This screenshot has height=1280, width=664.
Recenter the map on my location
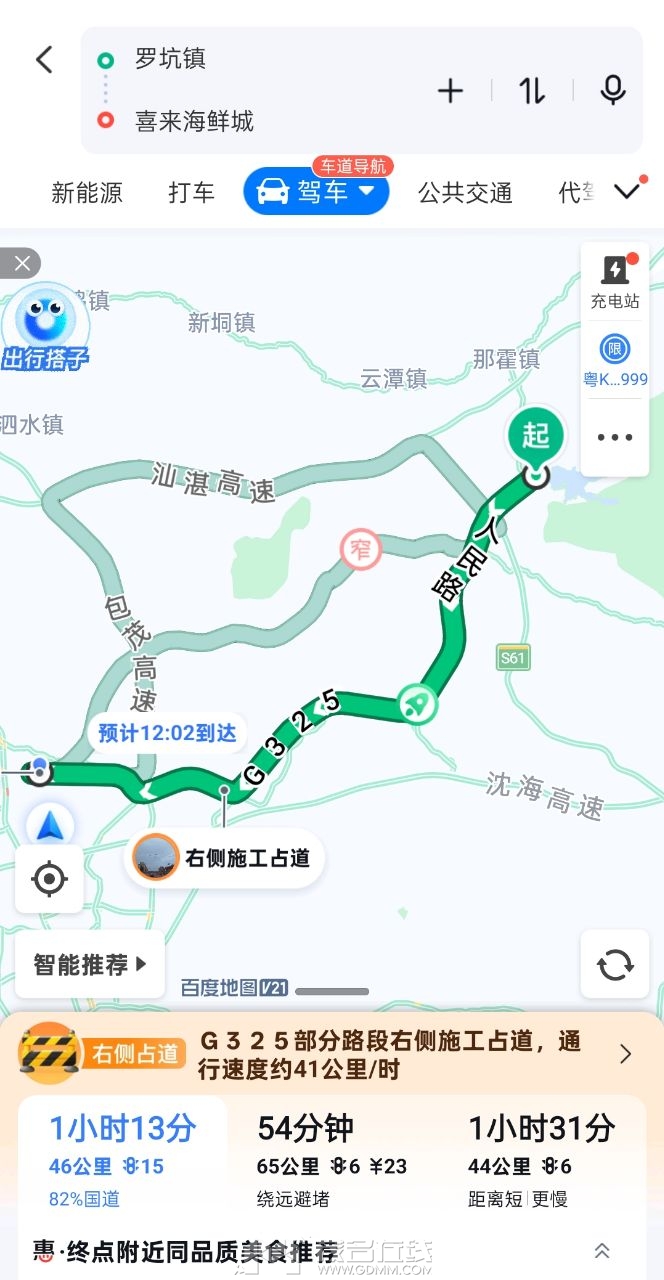49,879
